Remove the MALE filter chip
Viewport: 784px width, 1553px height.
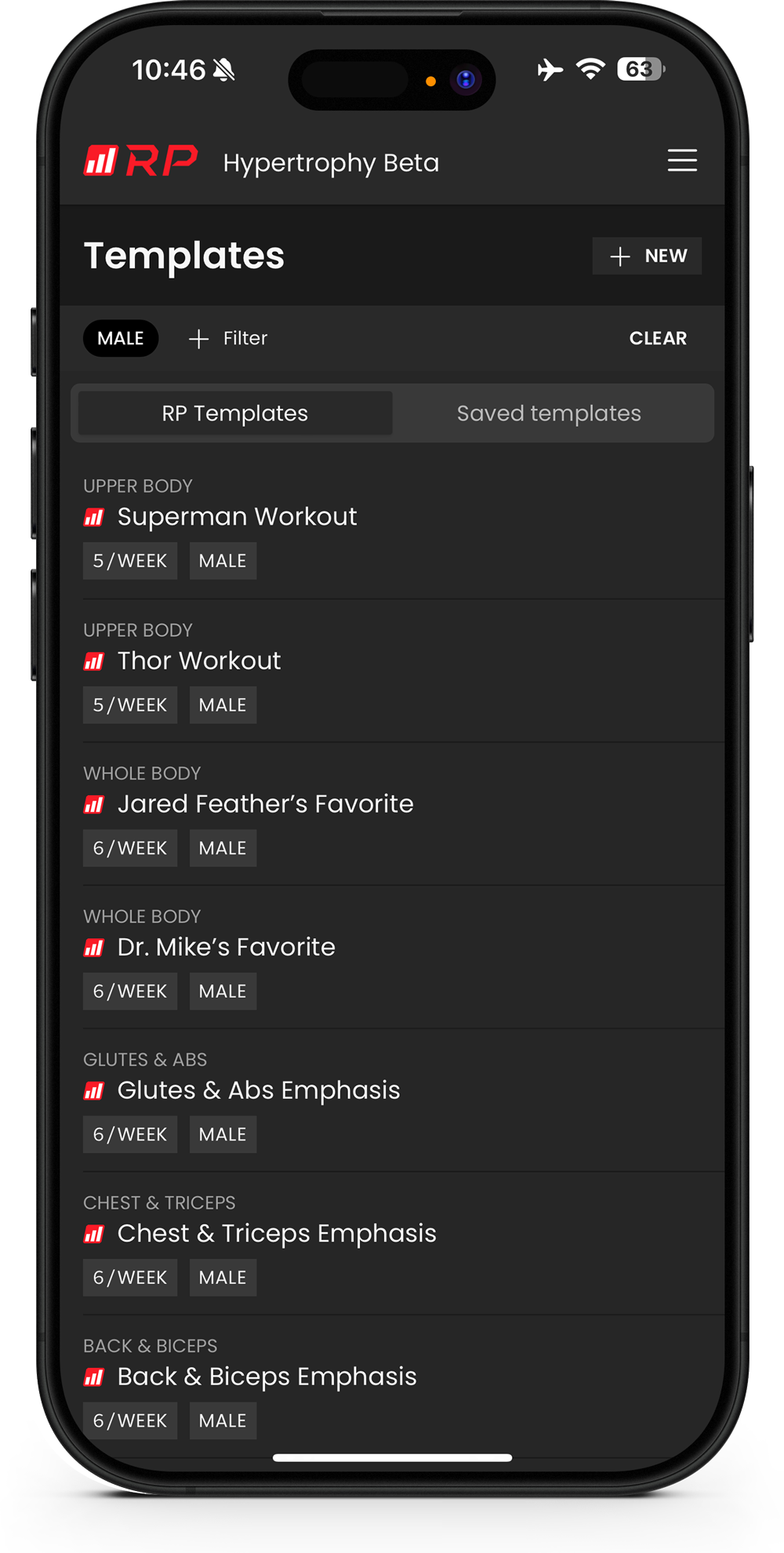121,339
